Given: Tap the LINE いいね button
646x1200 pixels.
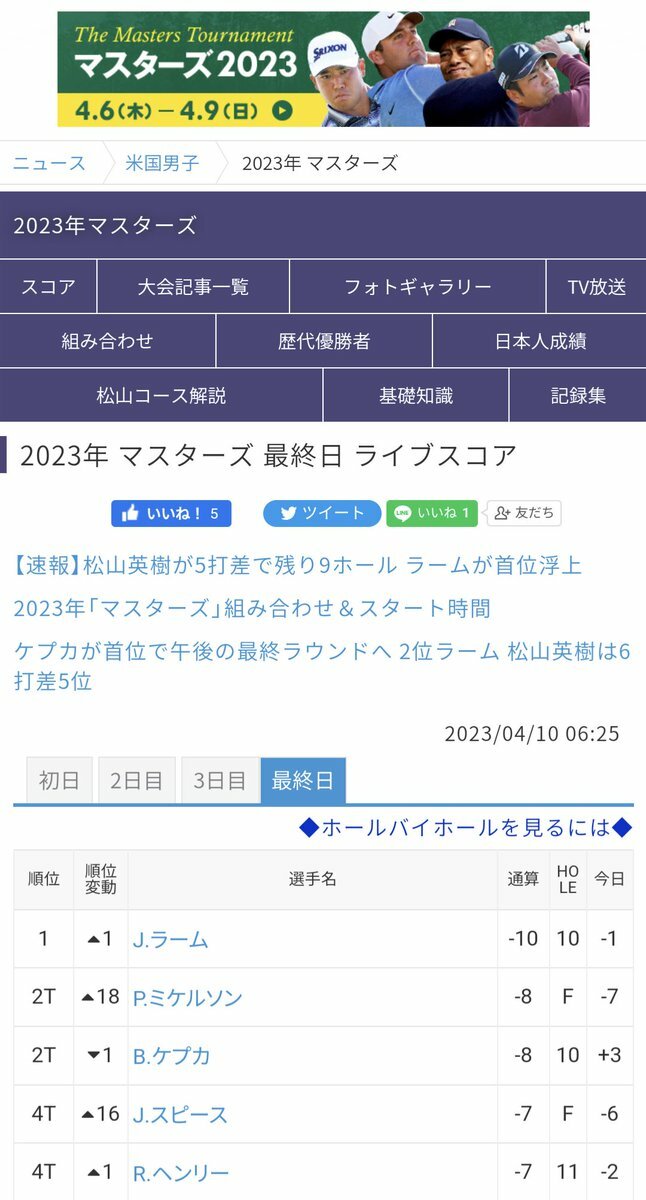Looking at the screenshot, I should tap(432, 513).
